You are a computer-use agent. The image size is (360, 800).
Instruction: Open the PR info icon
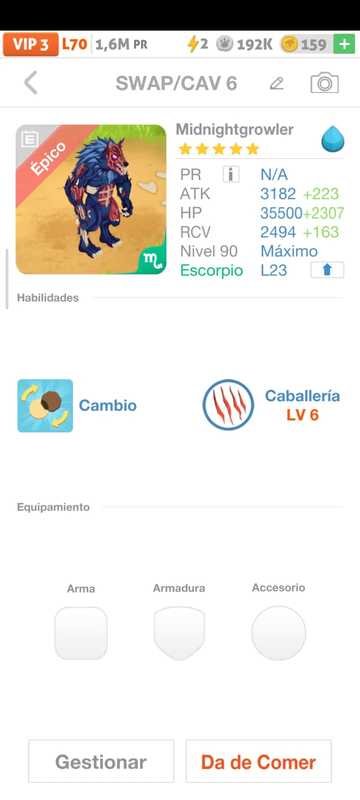231,174
